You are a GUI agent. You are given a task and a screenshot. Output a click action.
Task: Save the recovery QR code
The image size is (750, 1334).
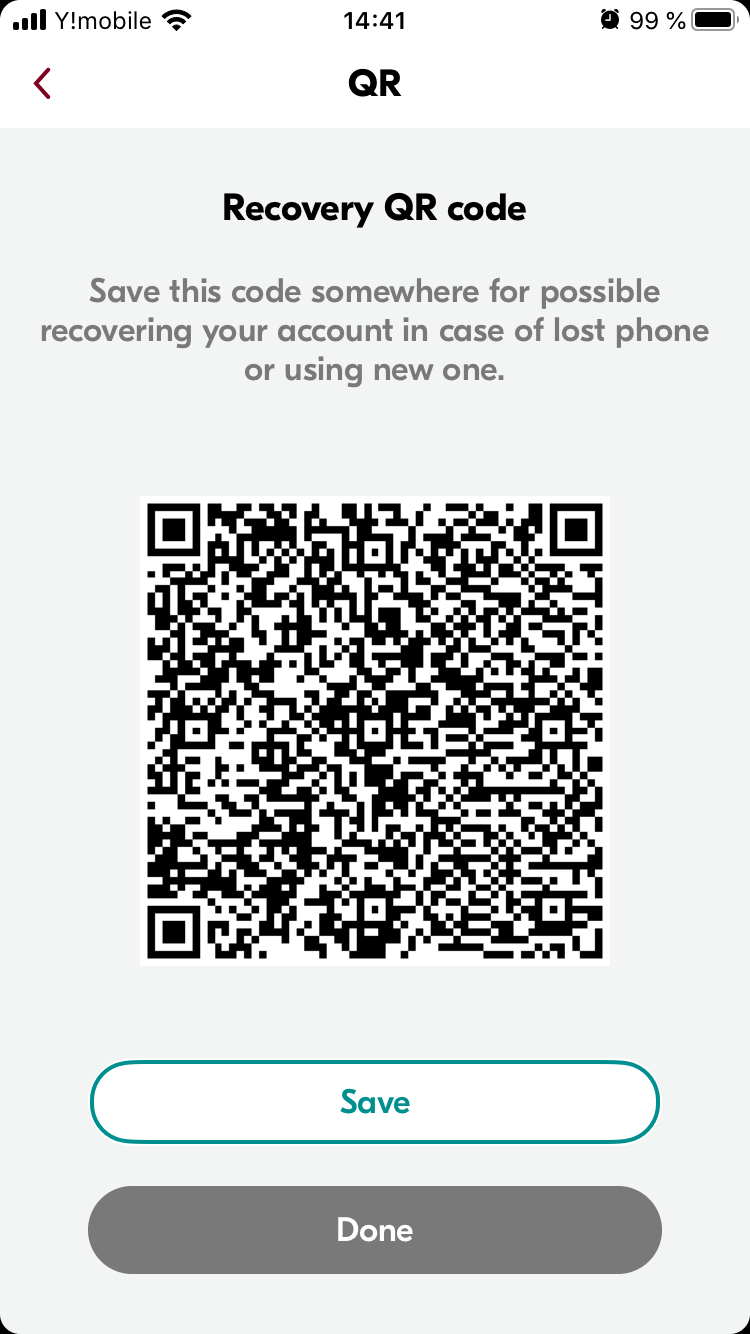coord(375,1102)
